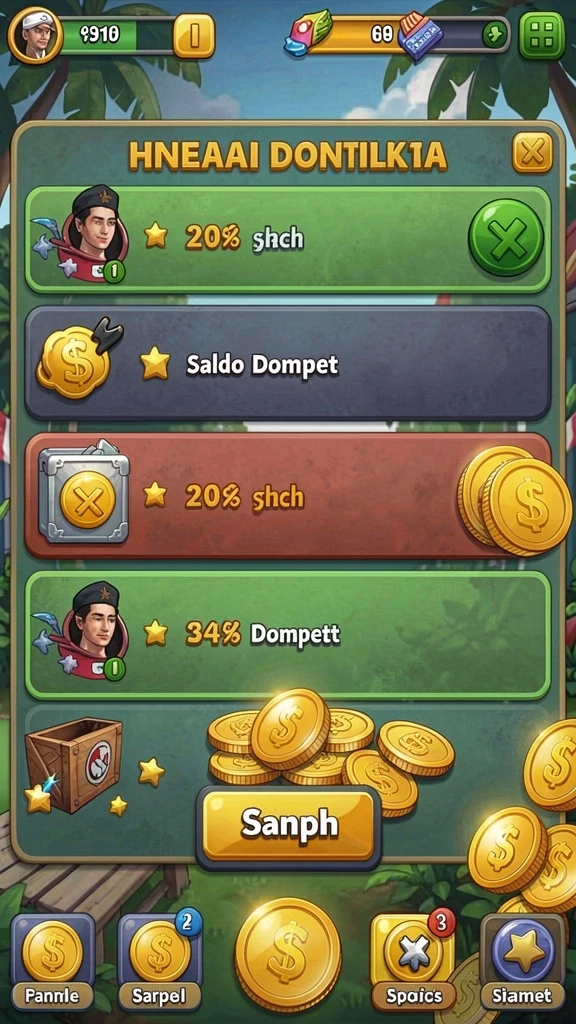Tap the green arrow on the currency bar
576x1024 pixels.
point(495,34)
